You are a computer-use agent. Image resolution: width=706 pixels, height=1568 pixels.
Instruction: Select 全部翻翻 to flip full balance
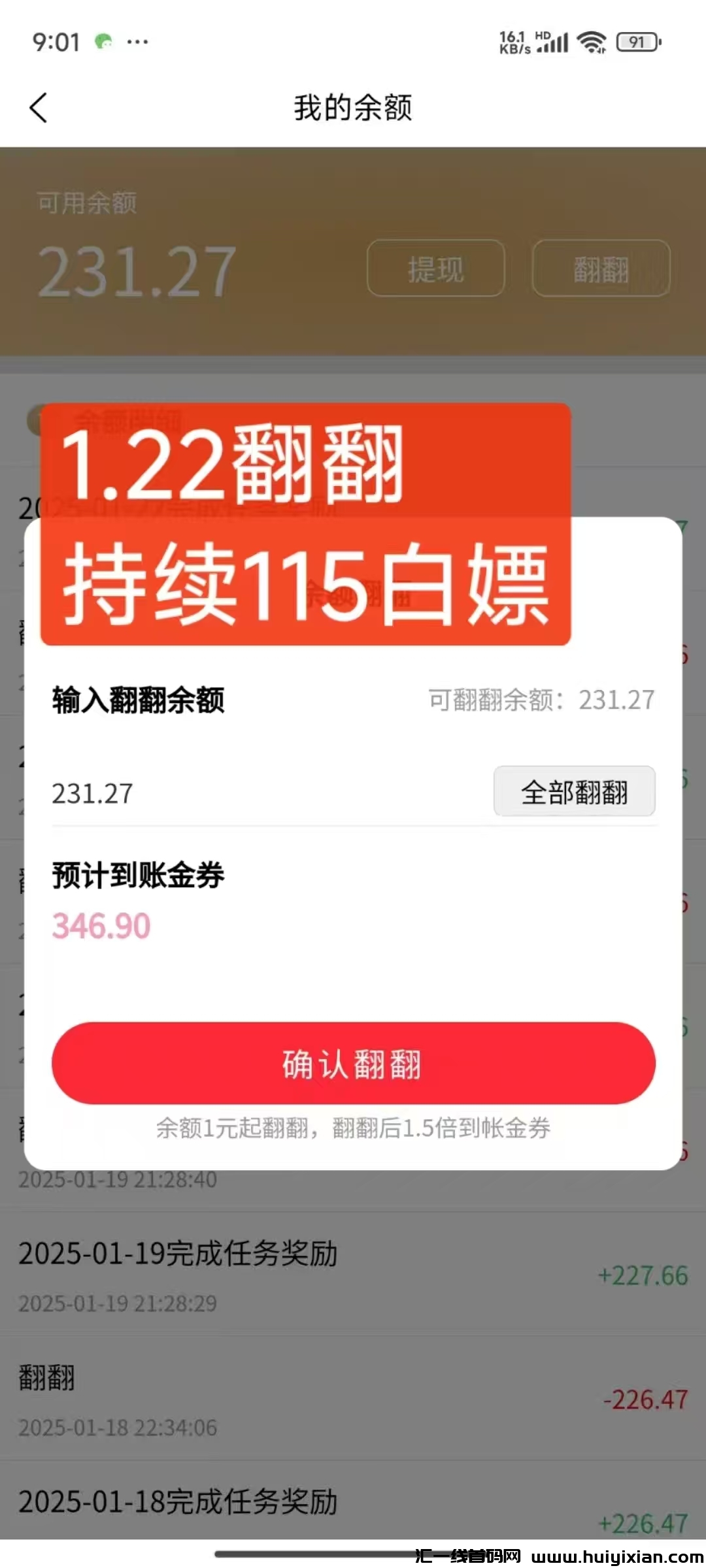tap(575, 792)
